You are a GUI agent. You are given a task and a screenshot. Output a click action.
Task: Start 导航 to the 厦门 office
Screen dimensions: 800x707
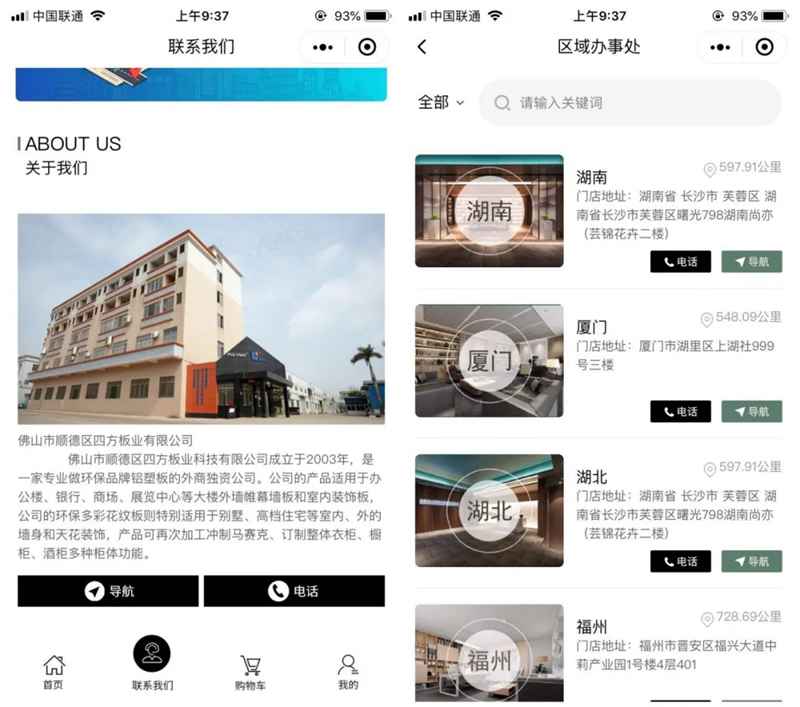click(x=751, y=411)
